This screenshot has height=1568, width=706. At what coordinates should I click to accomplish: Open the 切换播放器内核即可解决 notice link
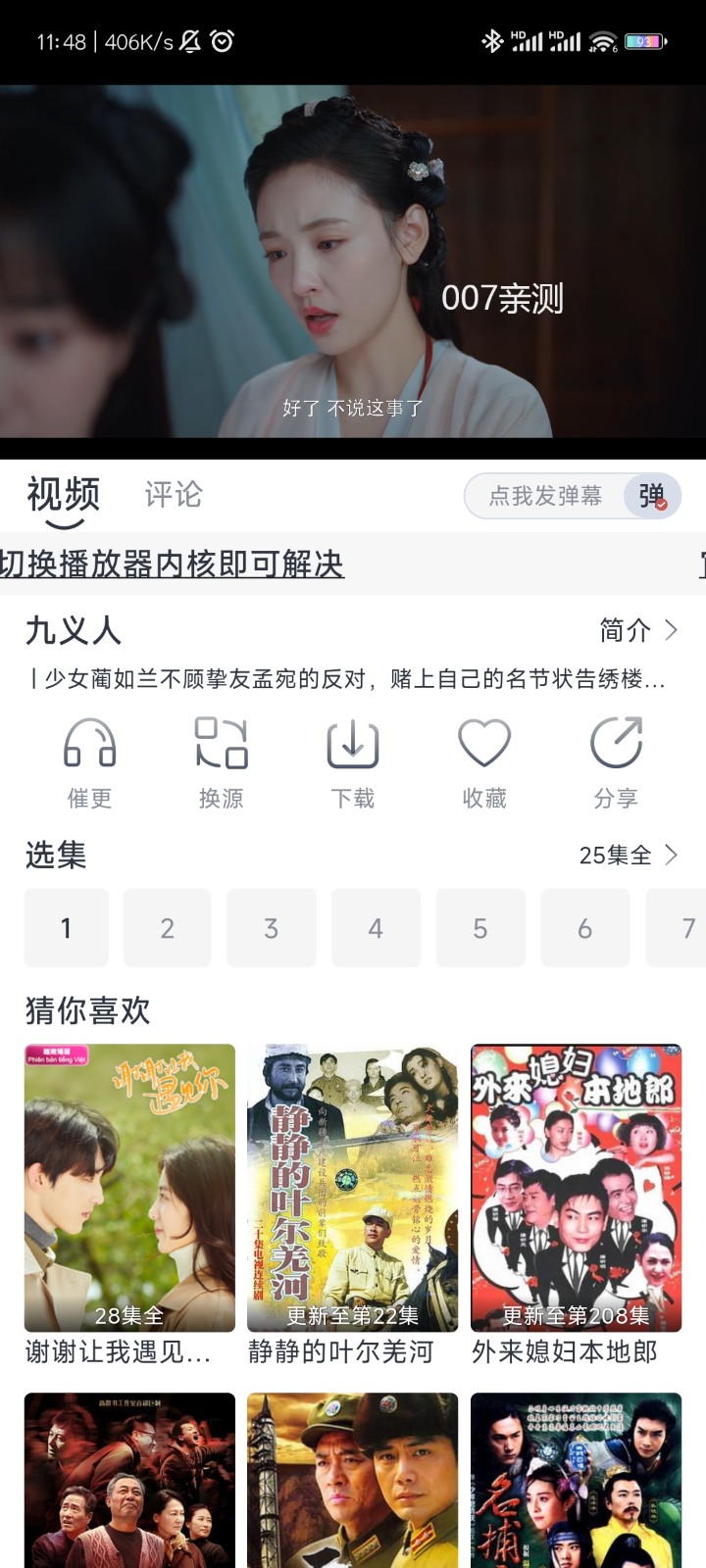coord(173,564)
